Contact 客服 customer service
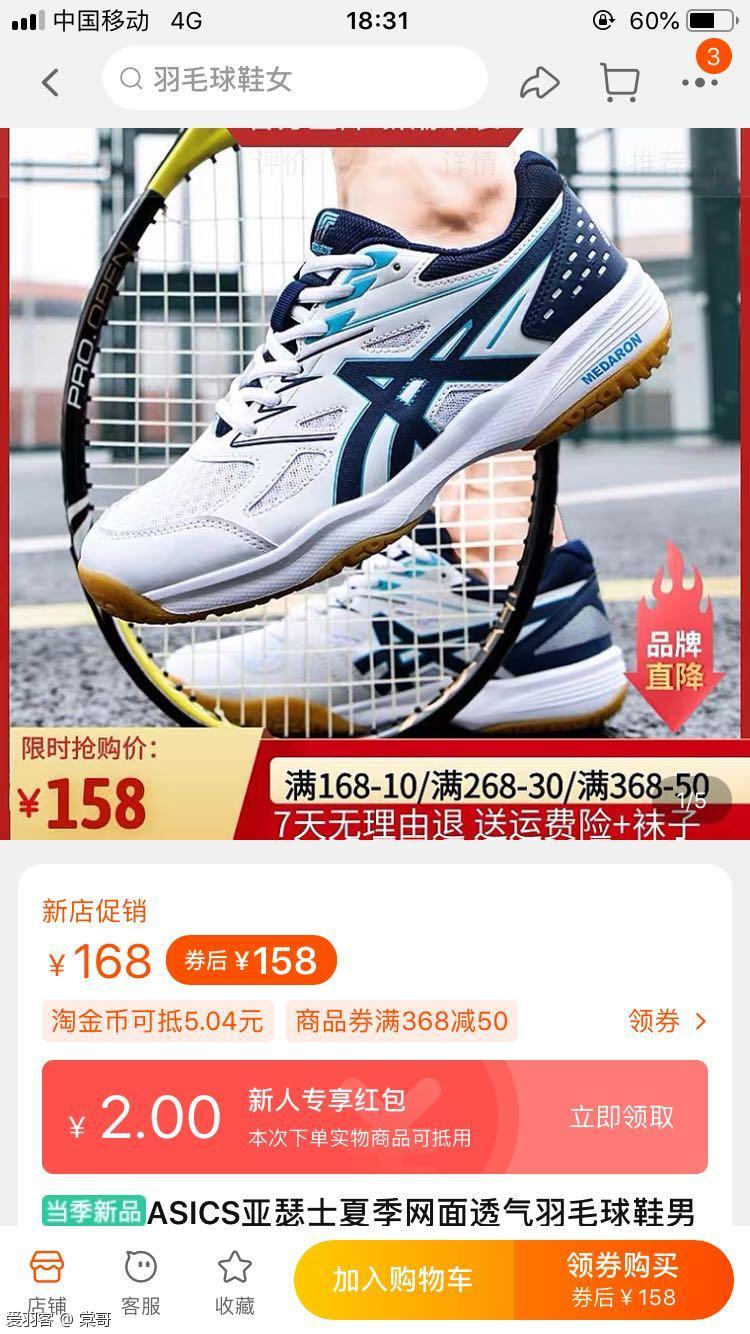 [x=141, y=1282]
